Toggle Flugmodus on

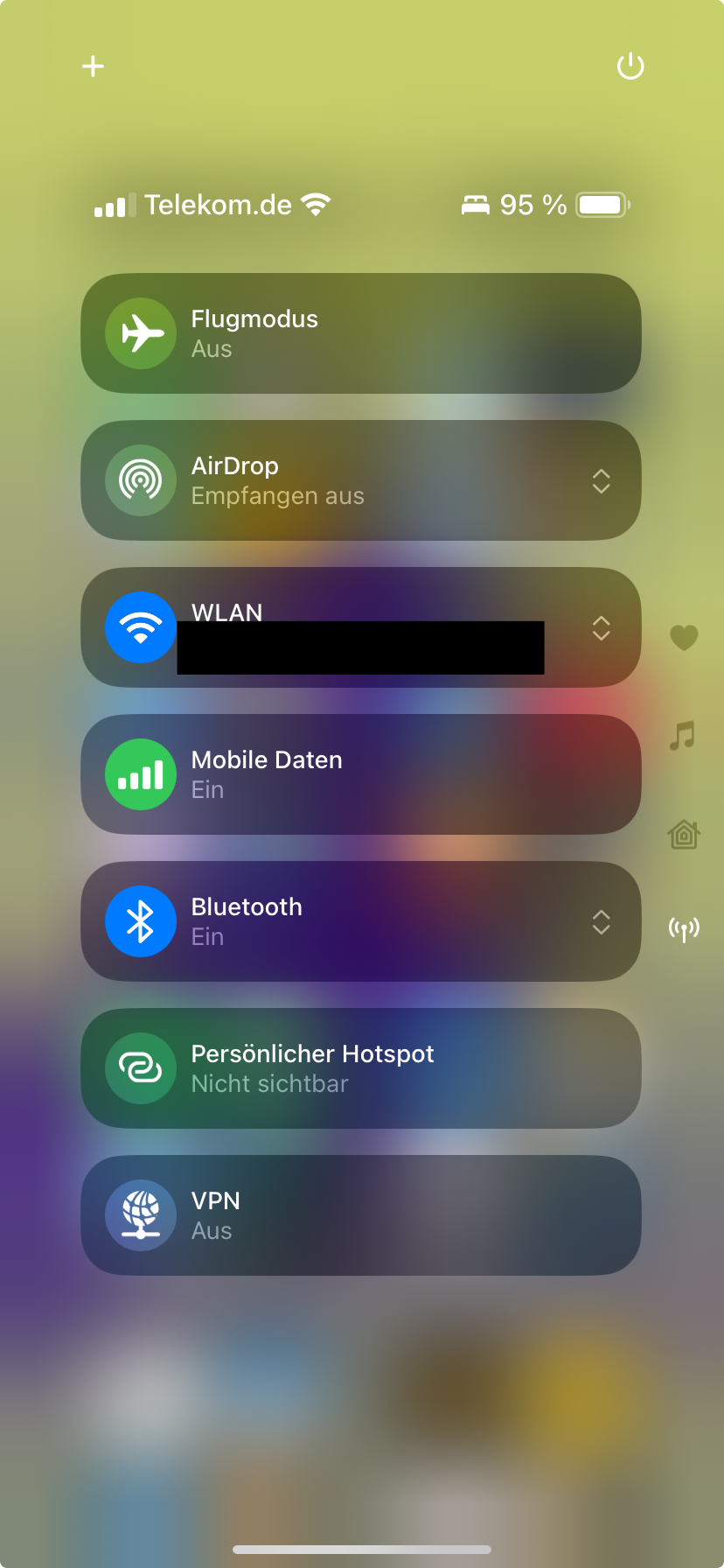click(x=141, y=333)
